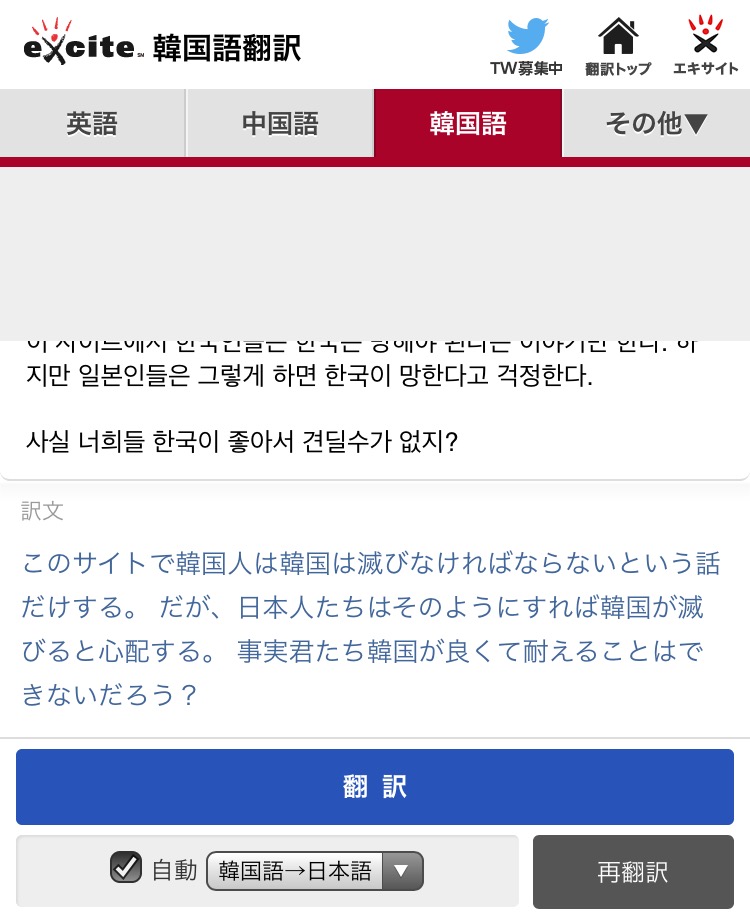Select the 韓国語 tab

coord(468,123)
